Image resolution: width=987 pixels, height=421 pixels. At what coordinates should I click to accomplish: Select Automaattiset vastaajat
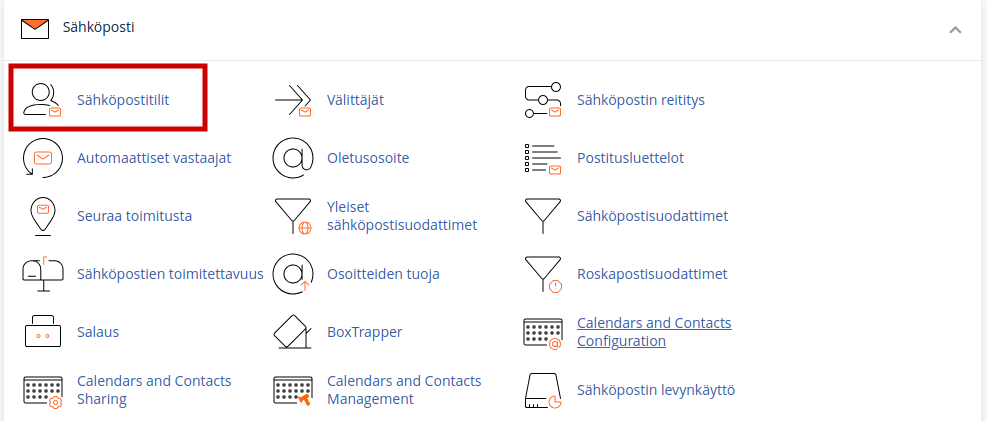(154, 158)
